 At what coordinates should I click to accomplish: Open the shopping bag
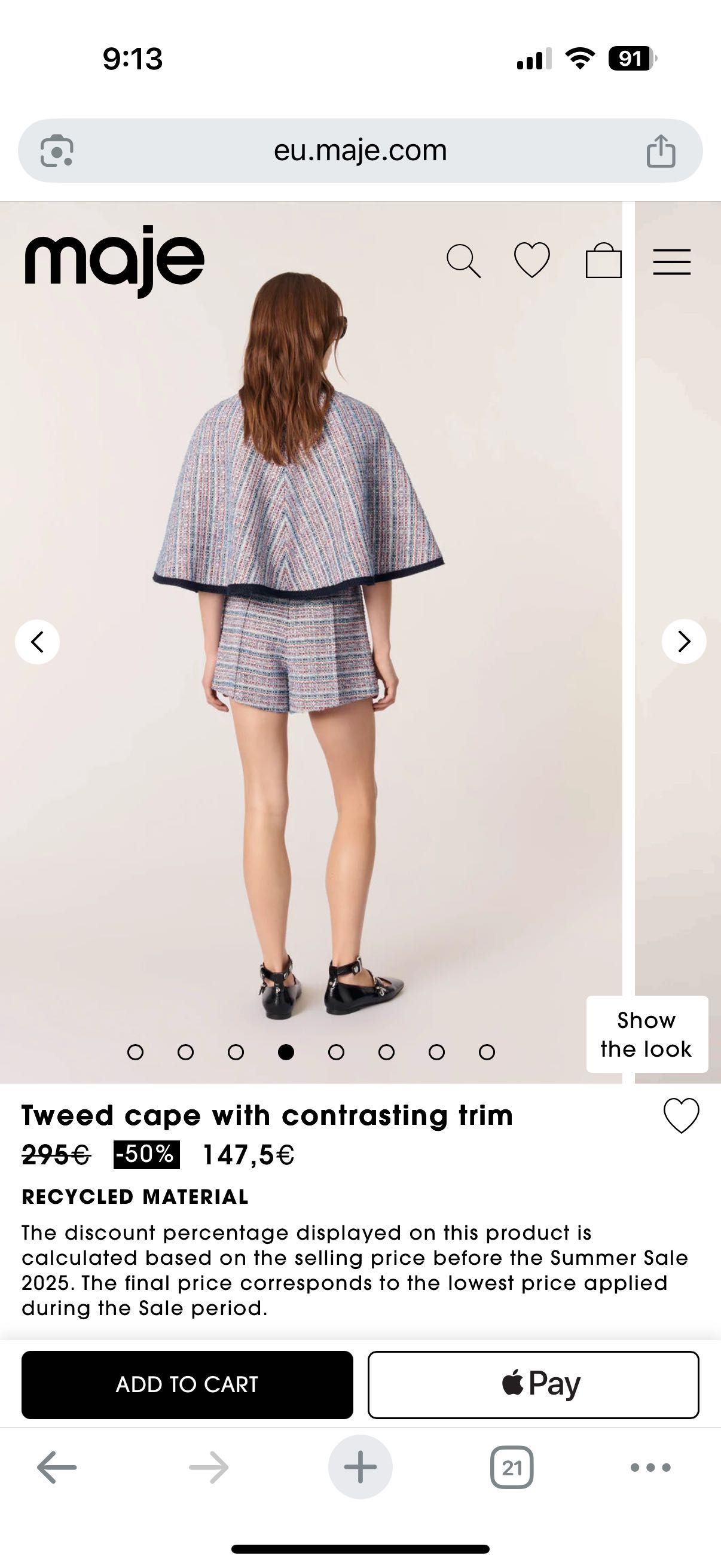(x=603, y=261)
